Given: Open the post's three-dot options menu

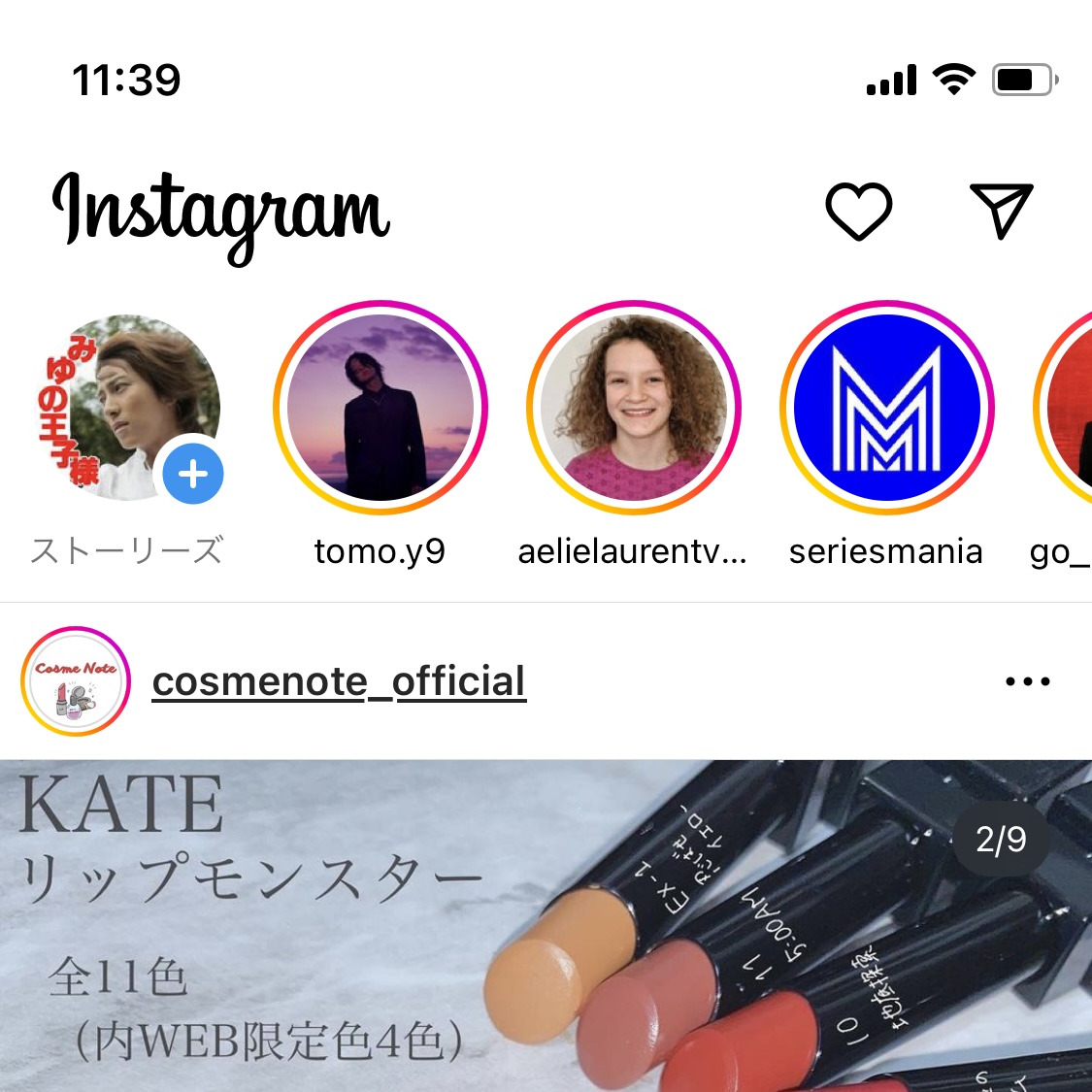Looking at the screenshot, I should pos(1027,681).
